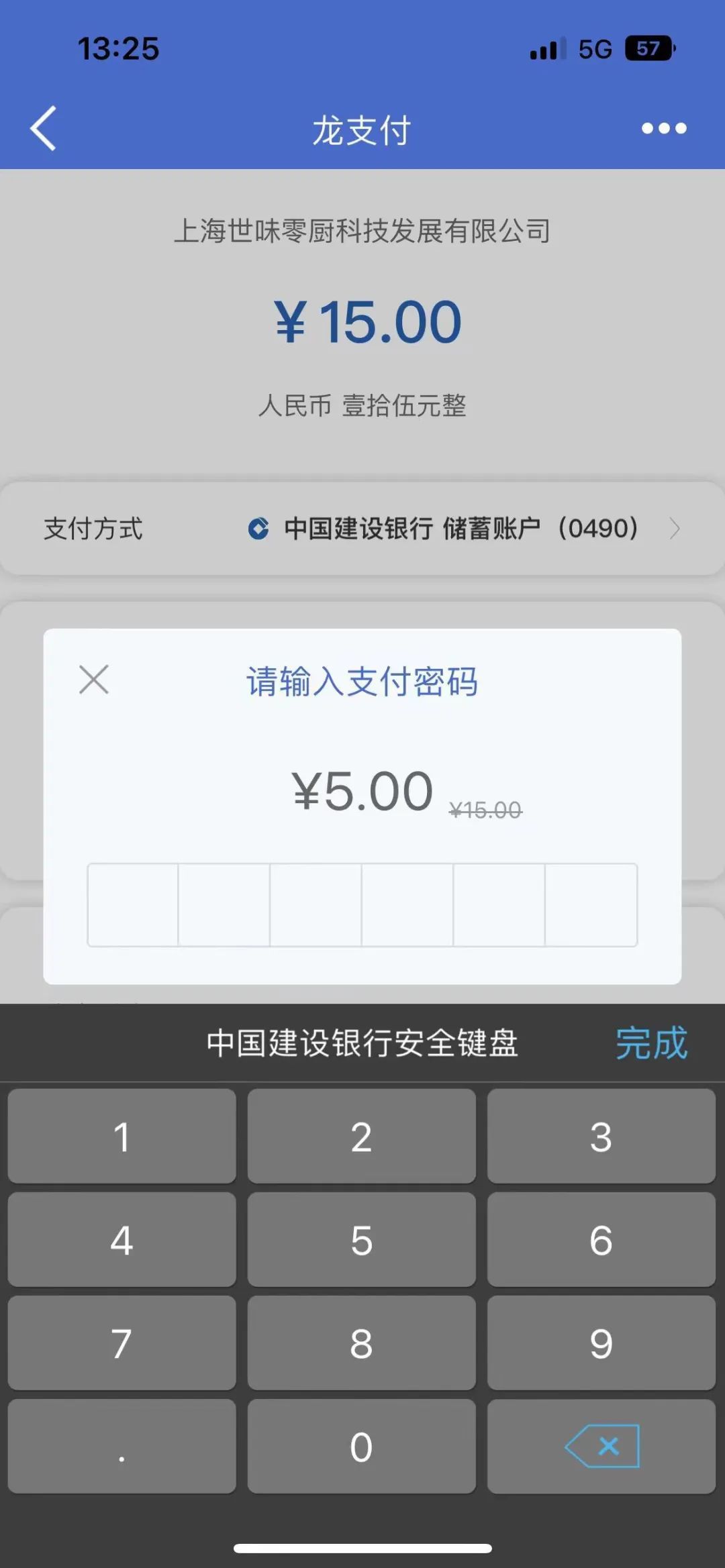
Task: Enter digit 6 on the keypad
Action: pyautogui.click(x=601, y=1240)
